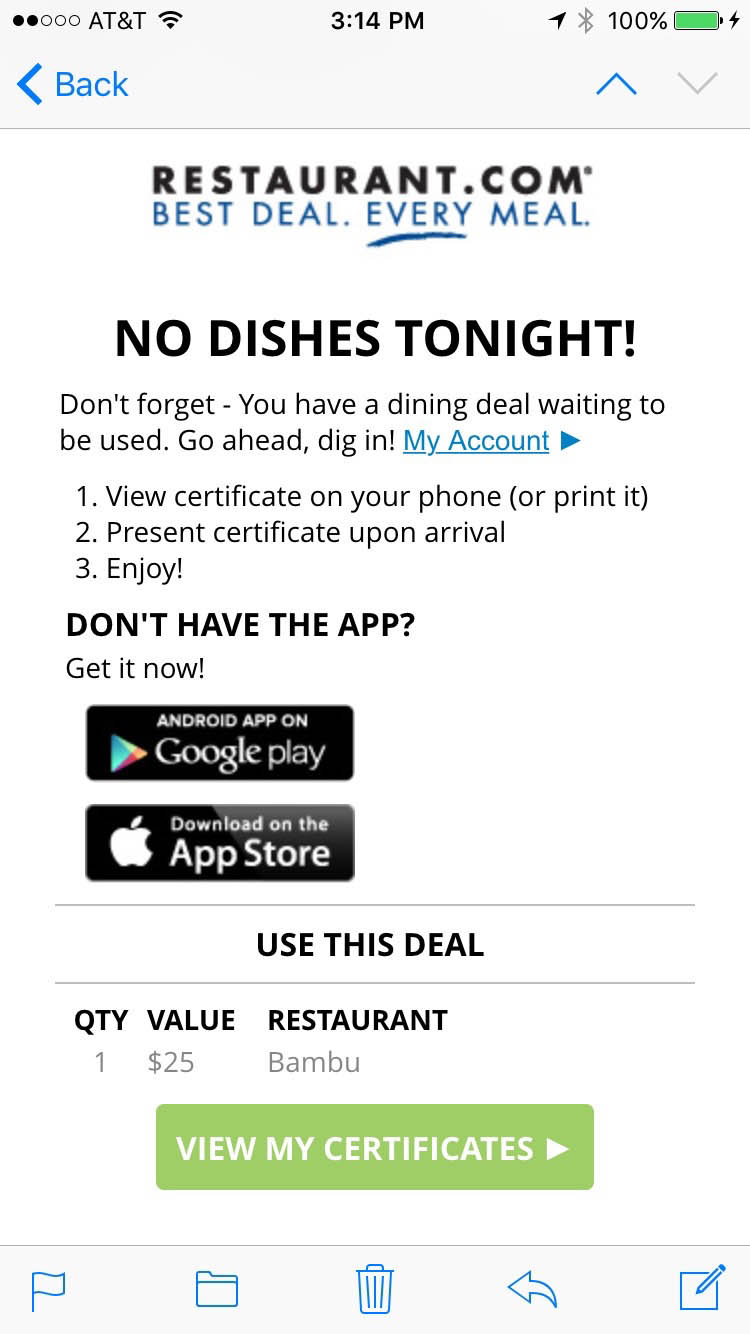This screenshot has height=1334, width=750.
Task: Flag this email
Action: [x=48, y=1289]
